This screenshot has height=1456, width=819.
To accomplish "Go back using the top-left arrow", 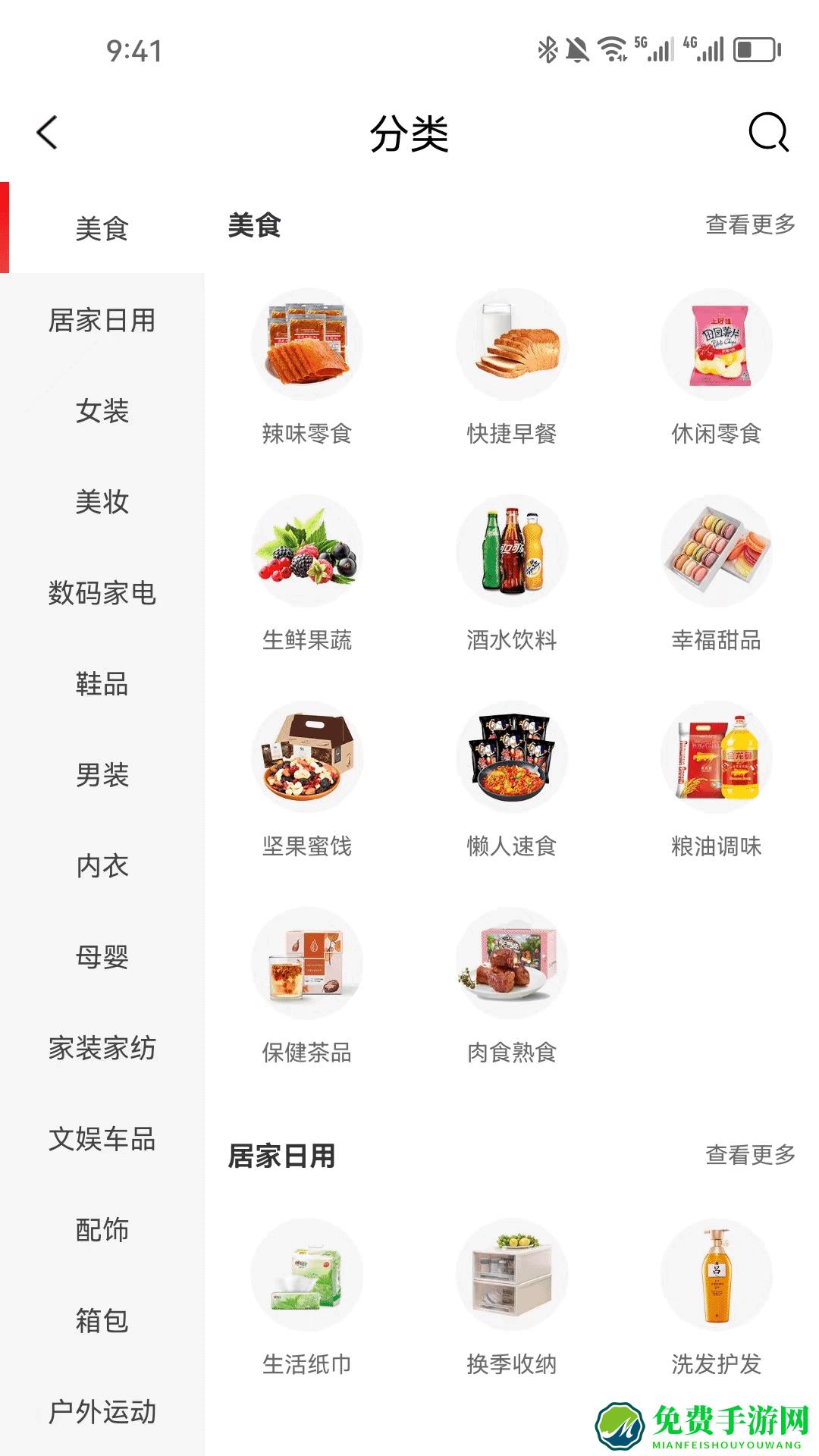I will [47, 133].
